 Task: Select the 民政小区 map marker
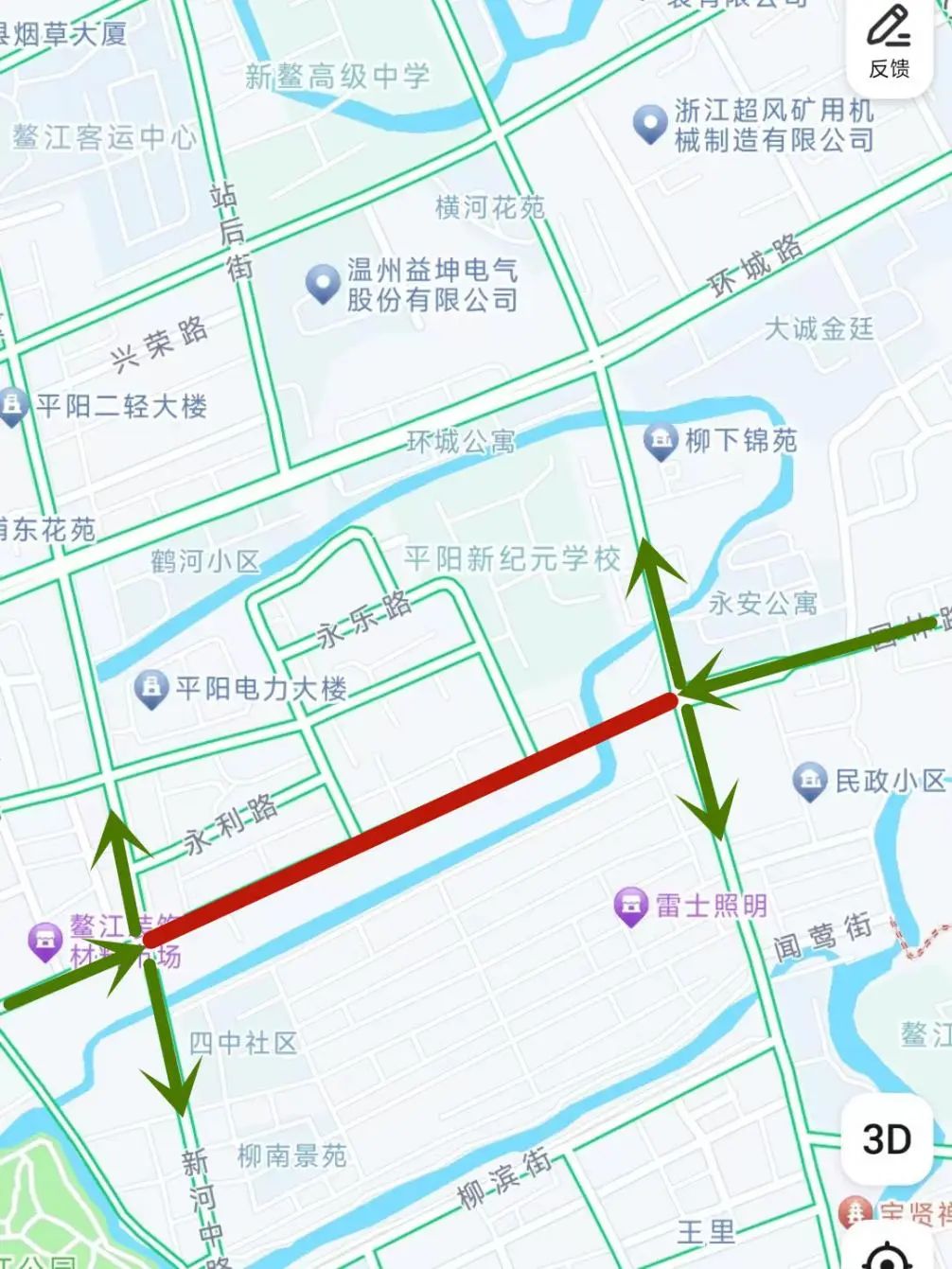(809, 781)
